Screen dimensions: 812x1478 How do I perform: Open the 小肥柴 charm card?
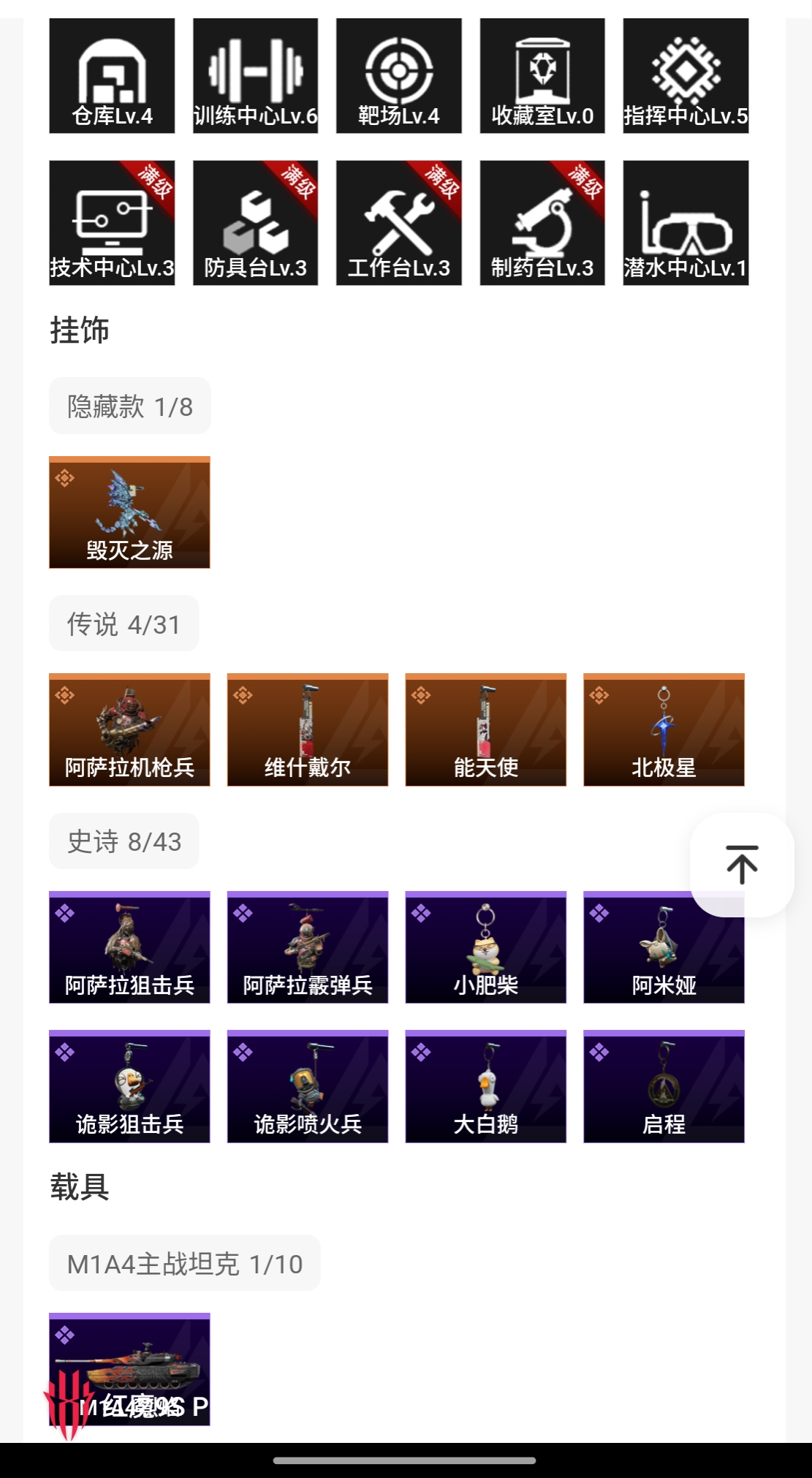click(x=486, y=947)
